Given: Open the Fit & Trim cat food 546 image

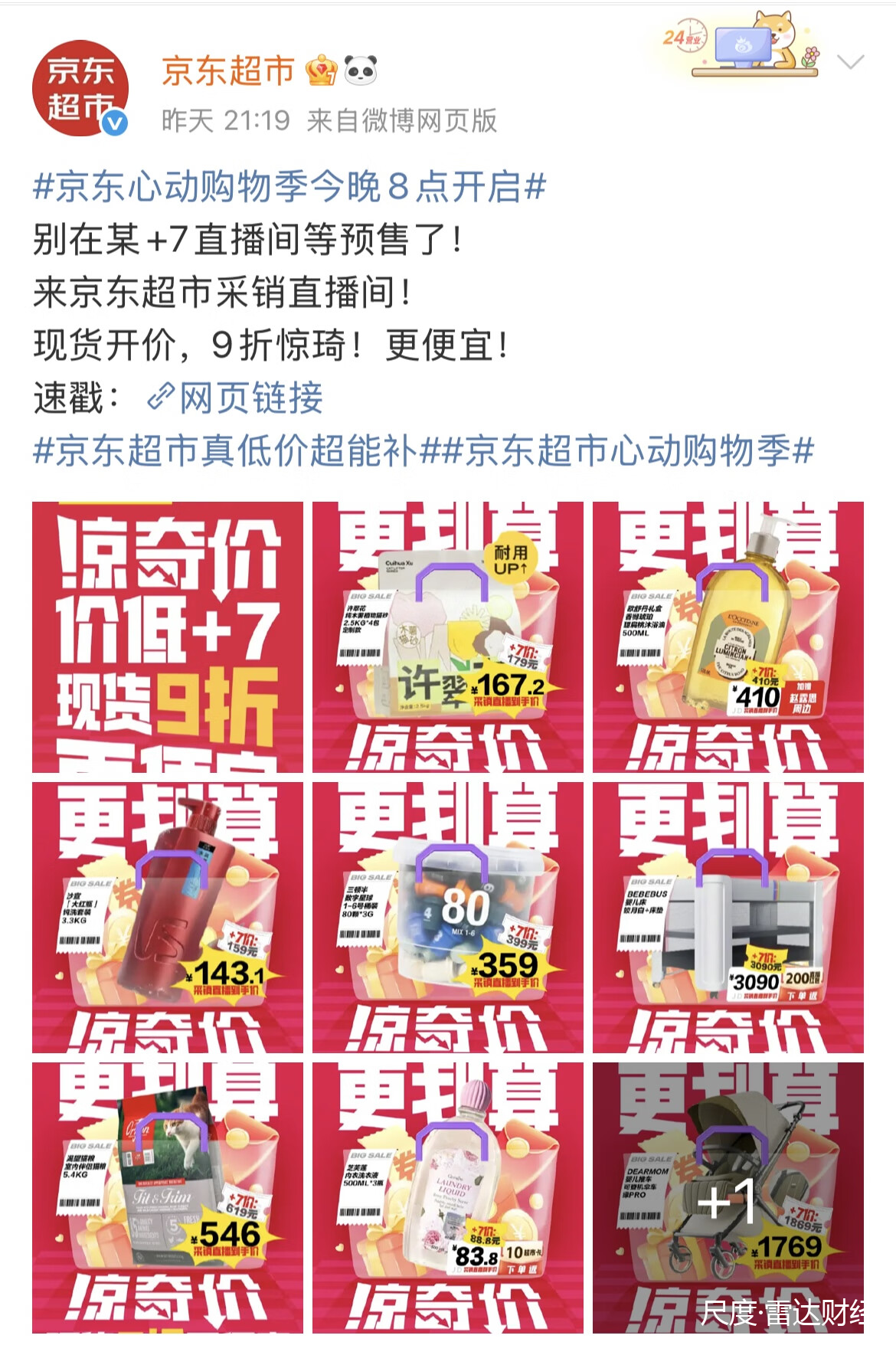Looking at the screenshot, I should tap(168, 1197).
